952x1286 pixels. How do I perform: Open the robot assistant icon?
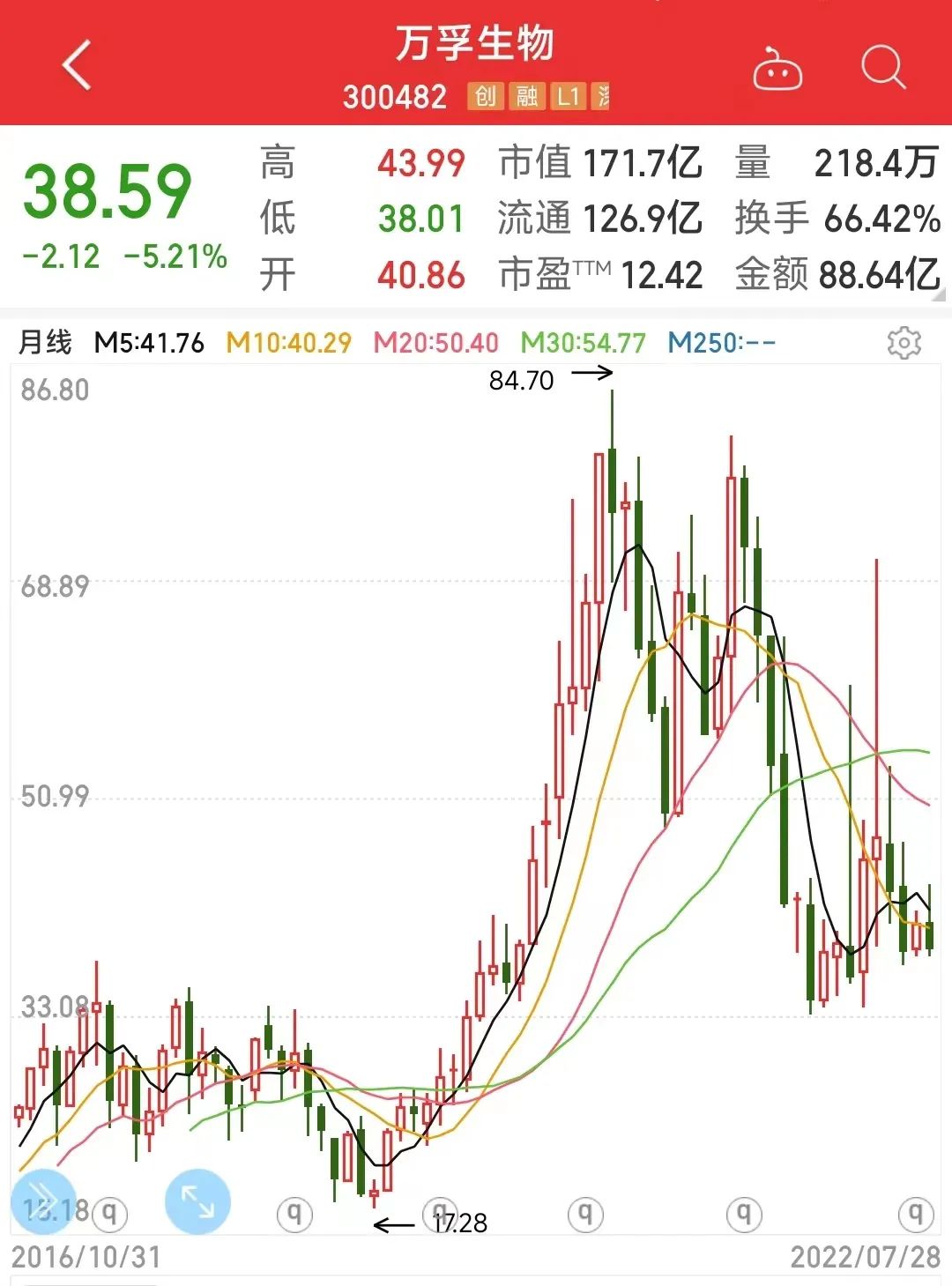point(777,69)
